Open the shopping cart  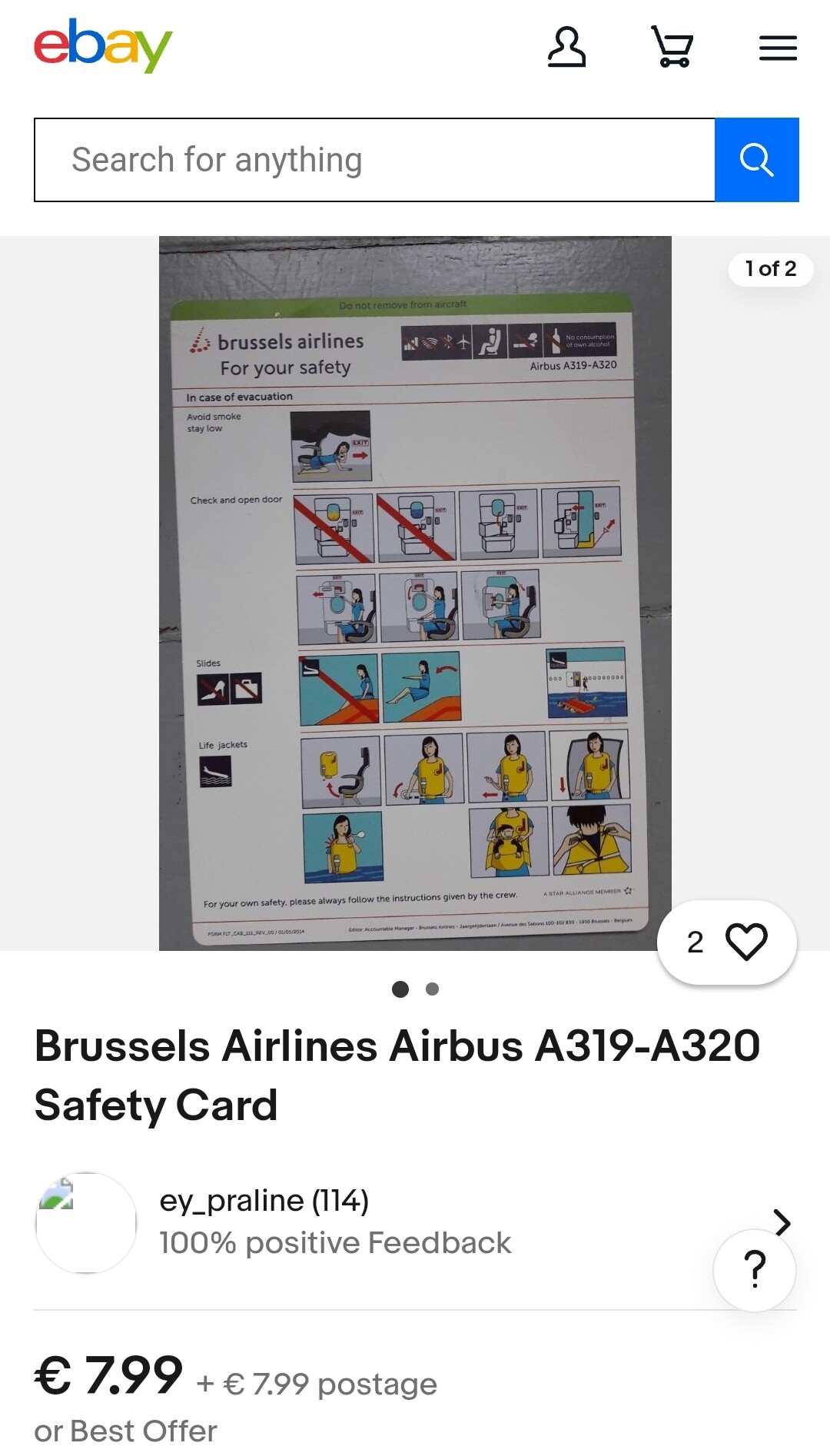[x=672, y=47]
